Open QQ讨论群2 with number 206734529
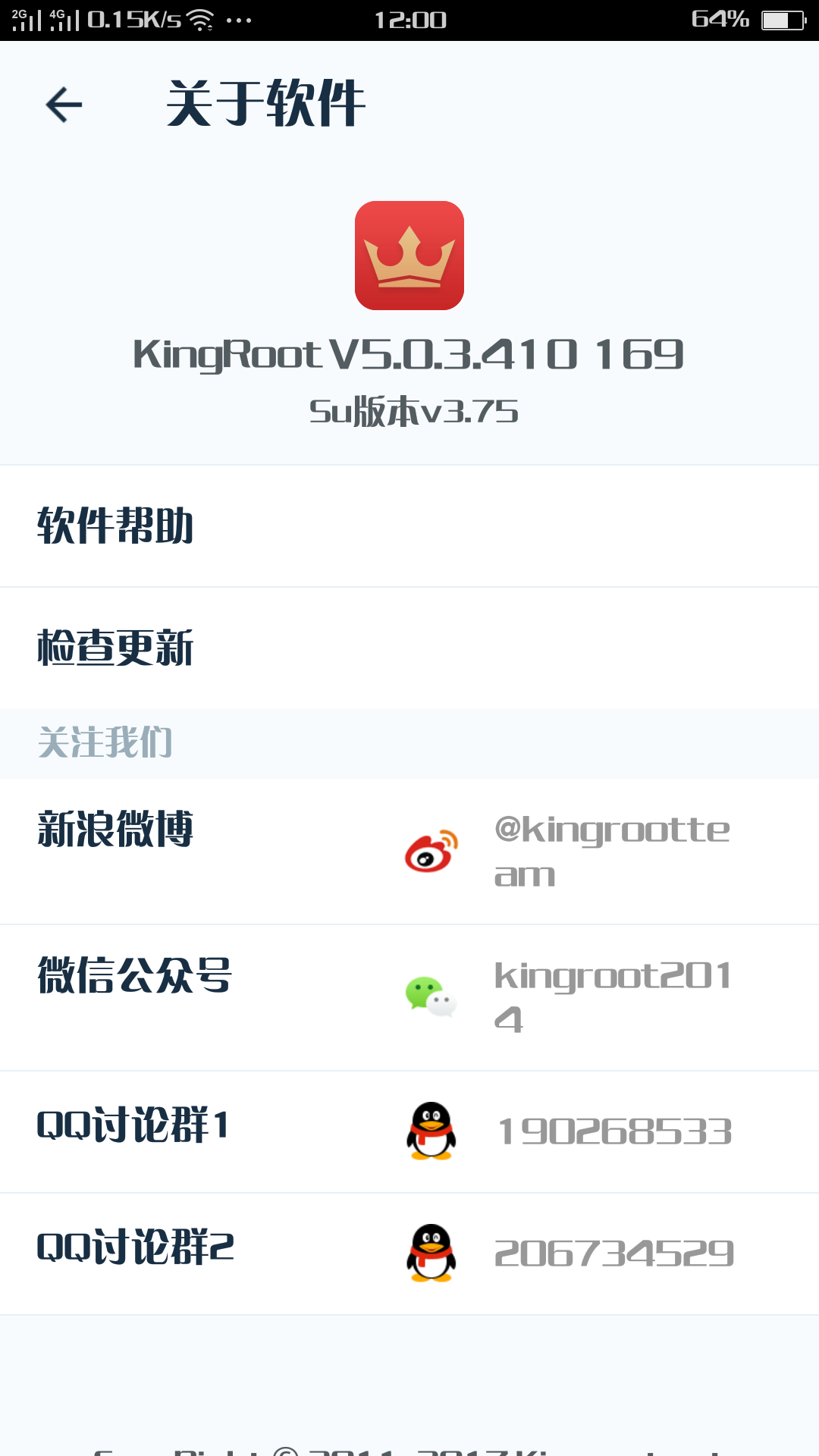The image size is (819, 1456). pyautogui.click(x=409, y=1253)
